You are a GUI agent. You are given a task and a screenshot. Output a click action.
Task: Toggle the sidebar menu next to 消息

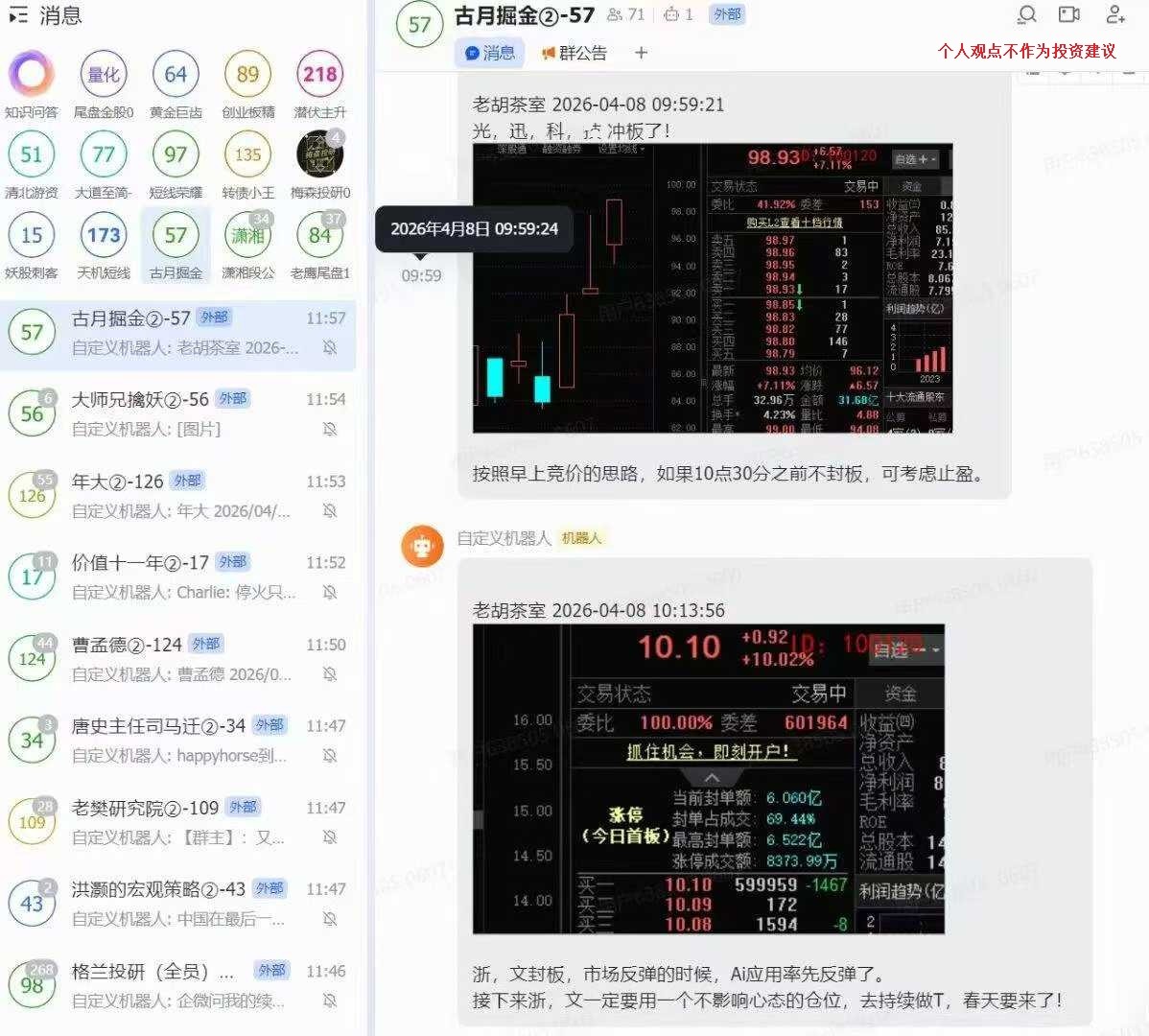click(17, 15)
